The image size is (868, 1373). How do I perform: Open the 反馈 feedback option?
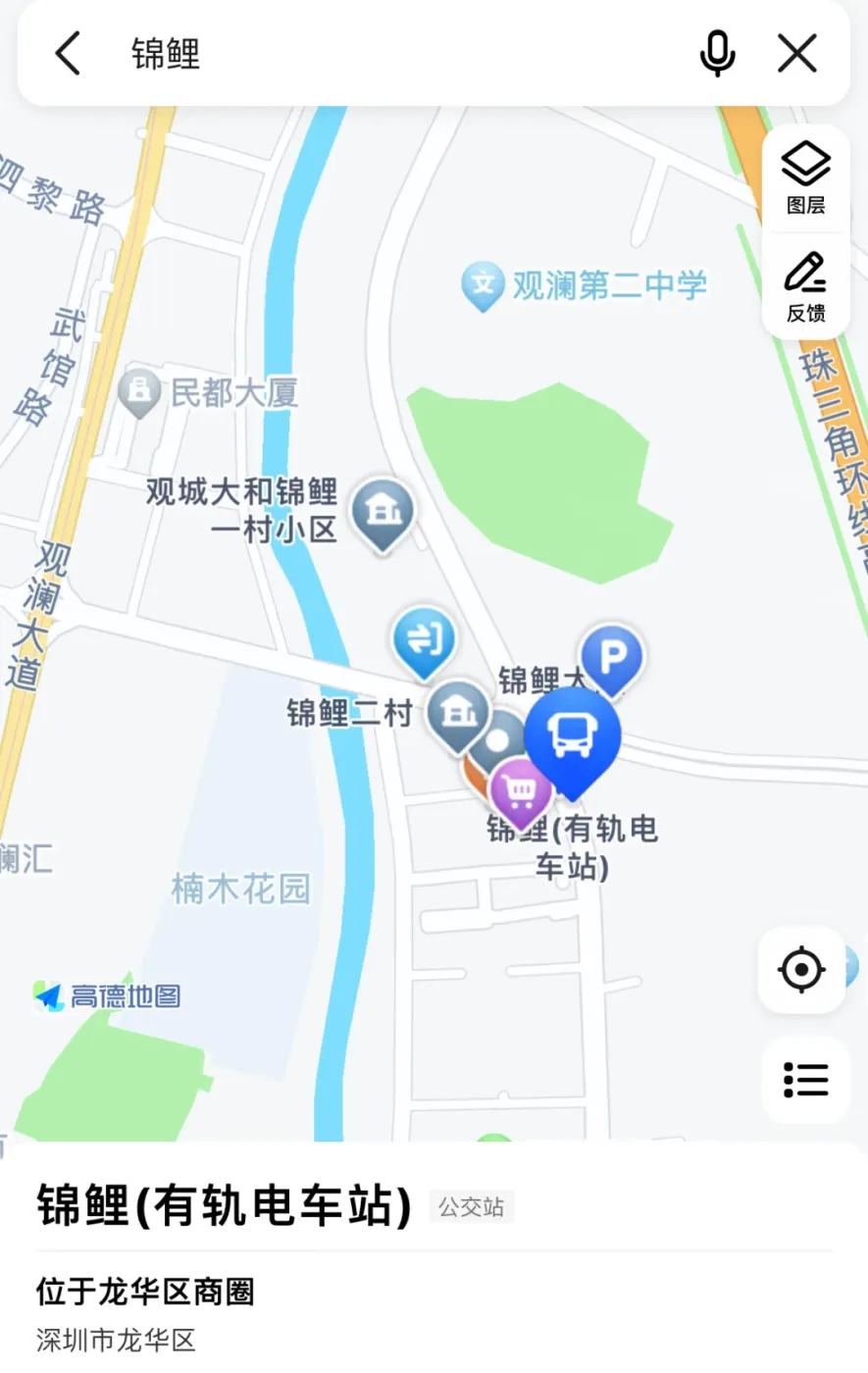pos(805,286)
